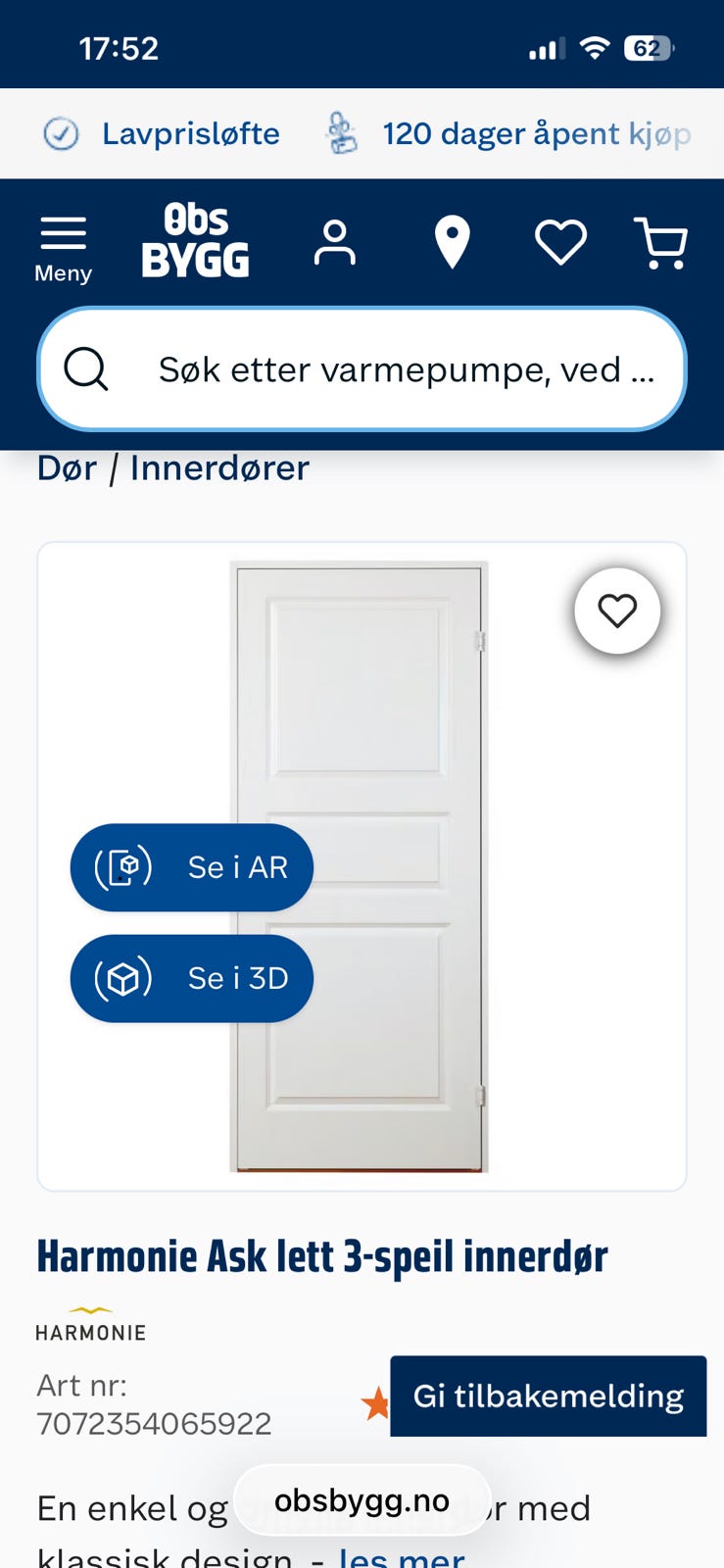Toggle favorite heart on the door image
Viewport: 724px width, 1568px height.
pyautogui.click(x=617, y=611)
